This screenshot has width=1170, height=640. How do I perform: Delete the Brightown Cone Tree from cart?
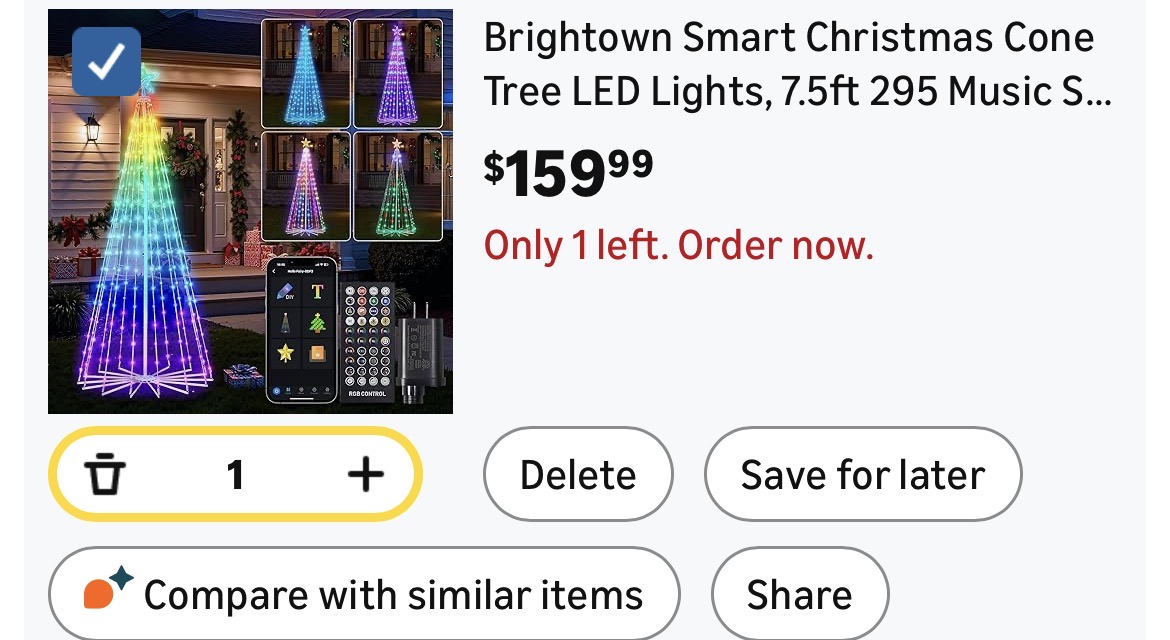pyautogui.click(x=577, y=475)
